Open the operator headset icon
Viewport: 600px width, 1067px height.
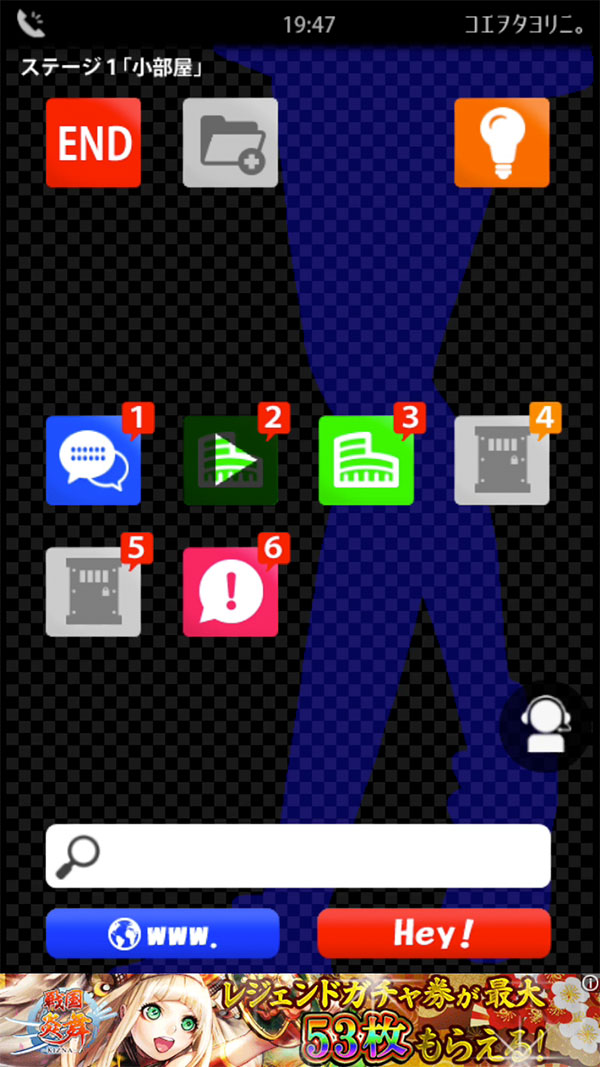[x=545, y=728]
